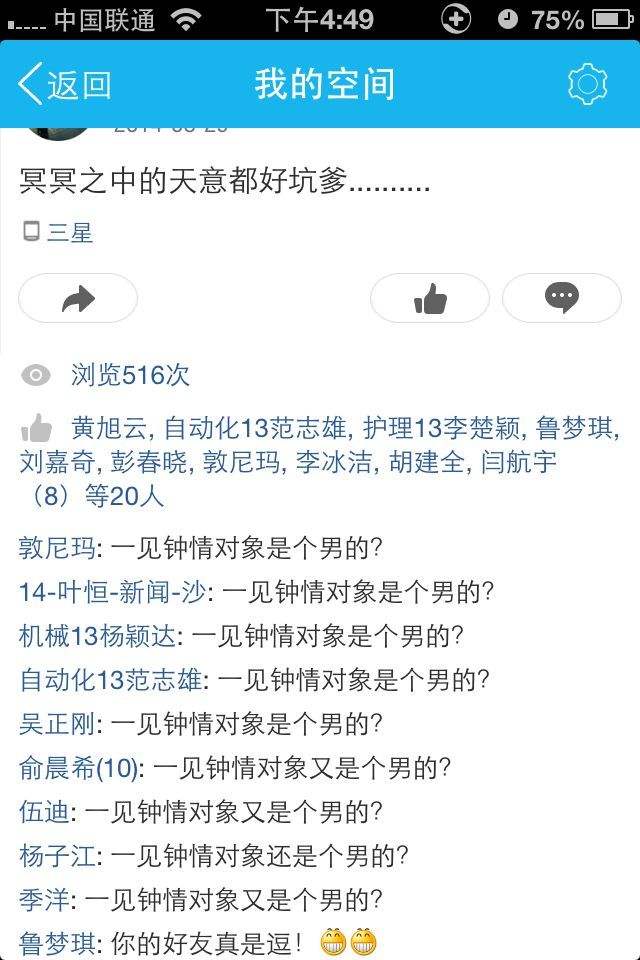
Task: Open commenter 季洋's profile
Action: (x=45, y=900)
